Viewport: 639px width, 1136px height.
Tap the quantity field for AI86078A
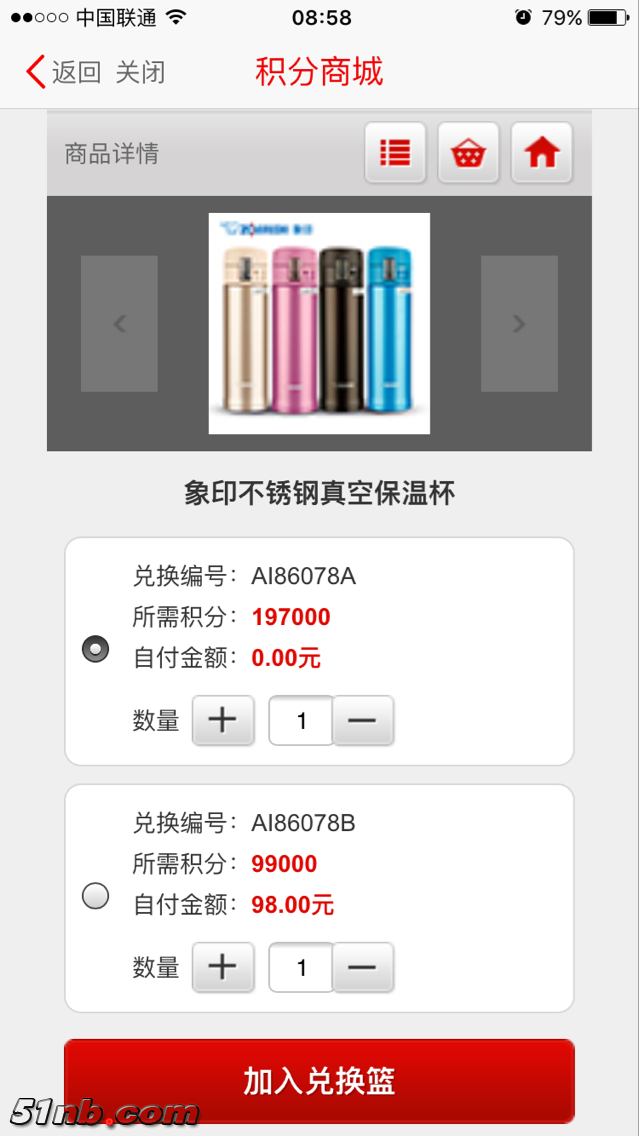click(x=301, y=721)
